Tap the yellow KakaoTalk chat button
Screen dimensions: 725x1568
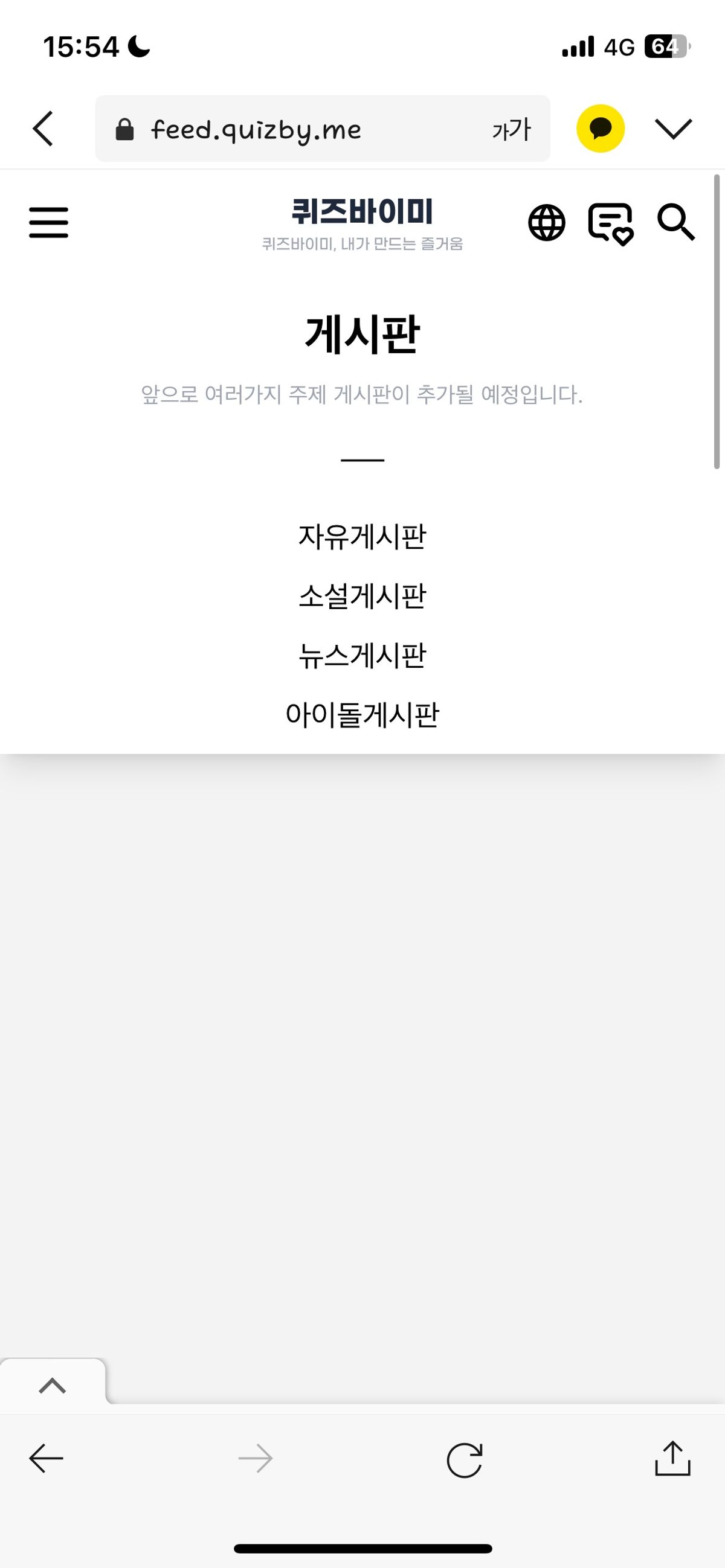tap(600, 129)
